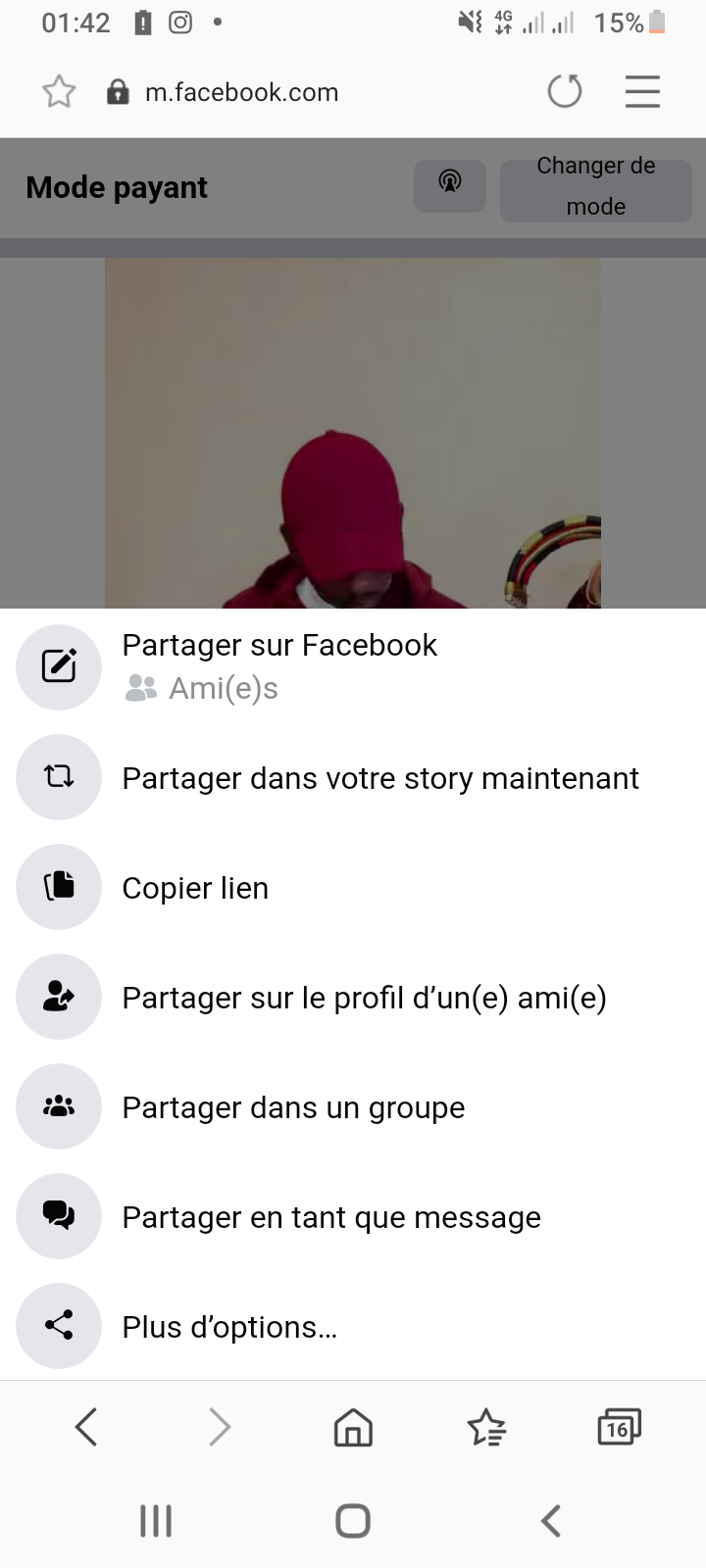Image resolution: width=706 pixels, height=1568 pixels.
Task: Open Partager sur le profil d'un(e) ami(e)
Action: coord(364,998)
